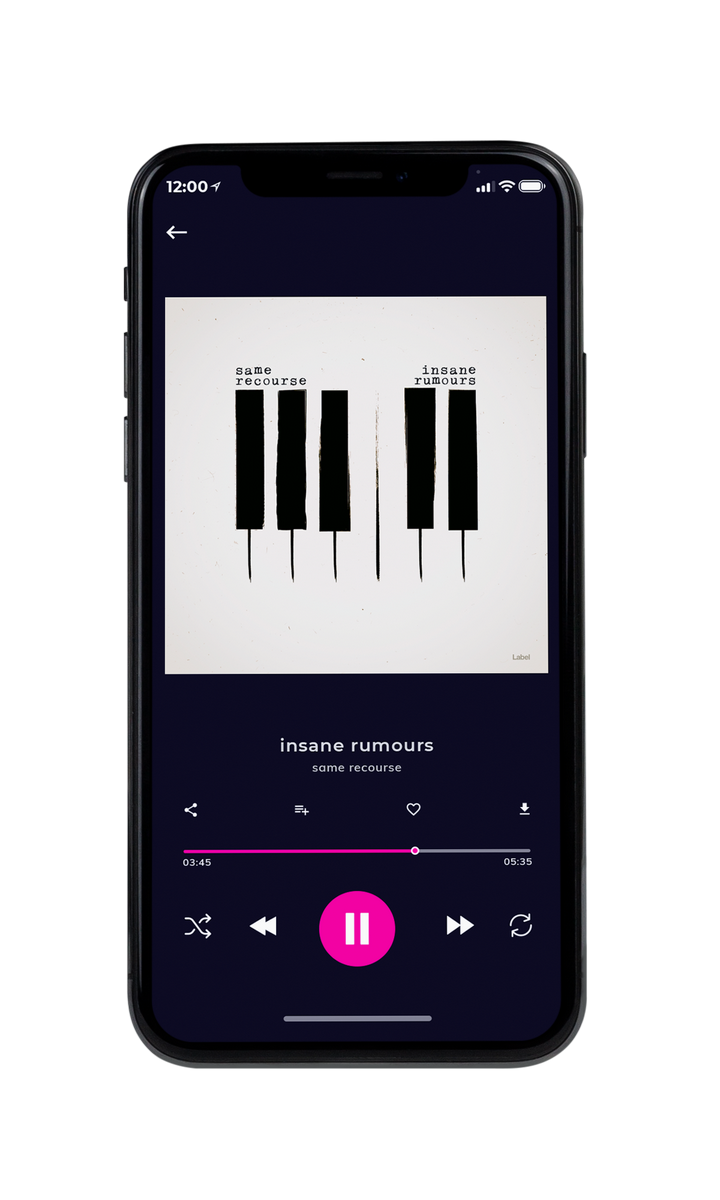Skip back with the rewind button
The width and height of the screenshot is (720, 1200).
tap(263, 926)
